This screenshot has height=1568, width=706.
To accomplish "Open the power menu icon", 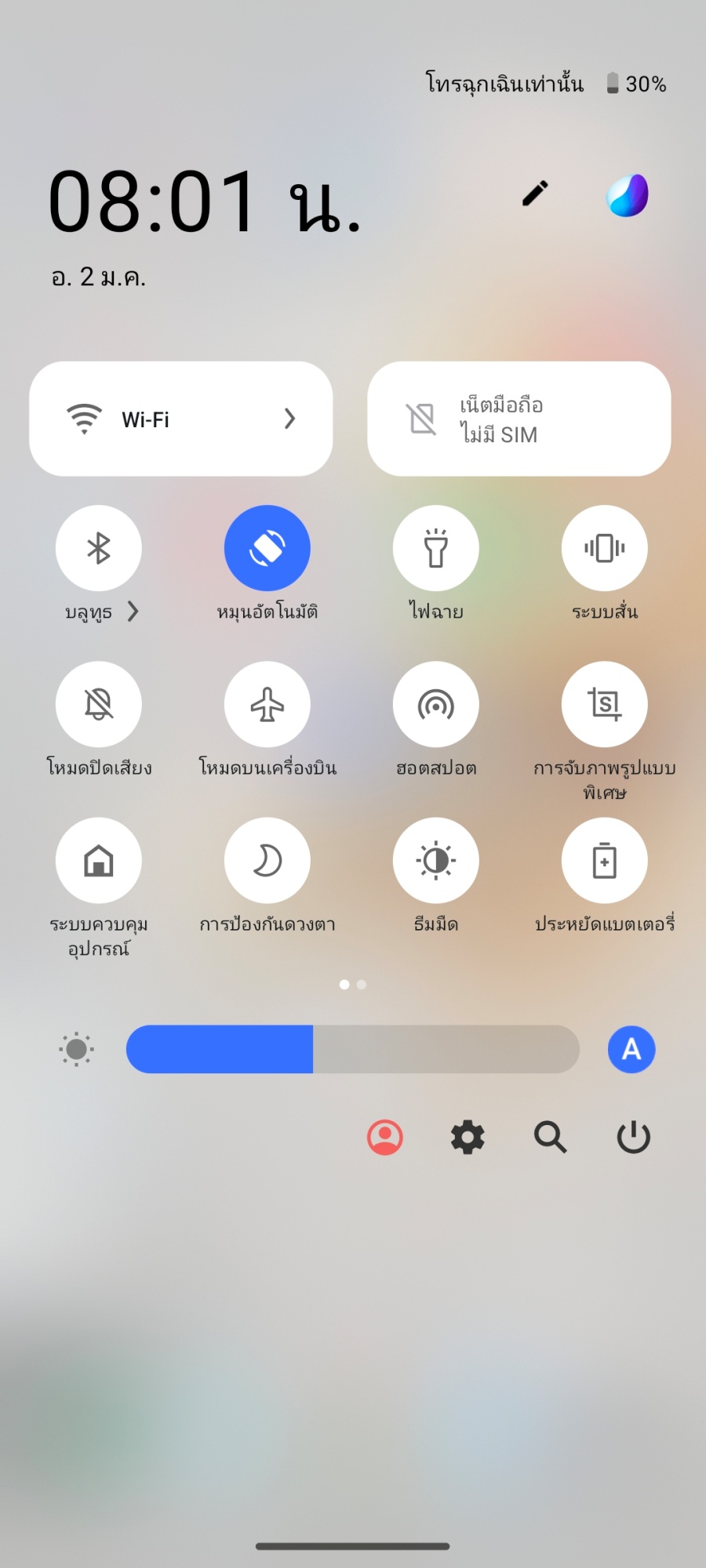I will [633, 1137].
